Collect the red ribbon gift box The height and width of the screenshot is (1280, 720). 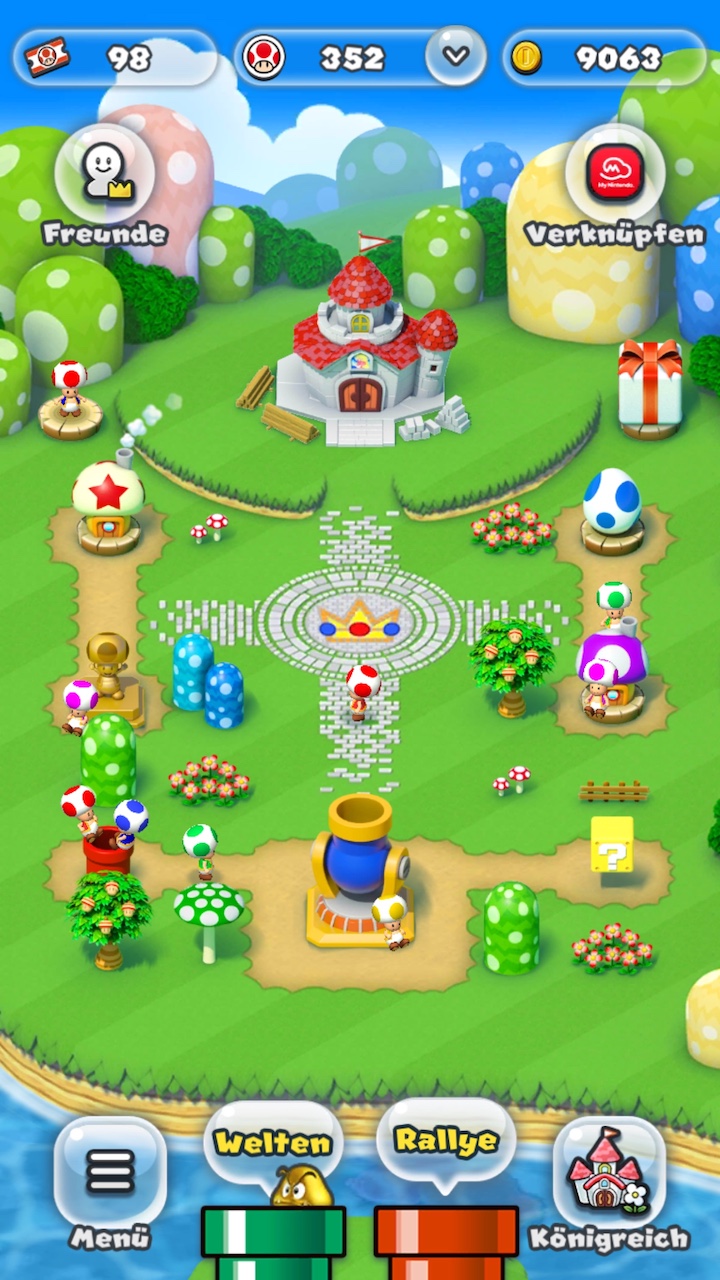[650, 388]
